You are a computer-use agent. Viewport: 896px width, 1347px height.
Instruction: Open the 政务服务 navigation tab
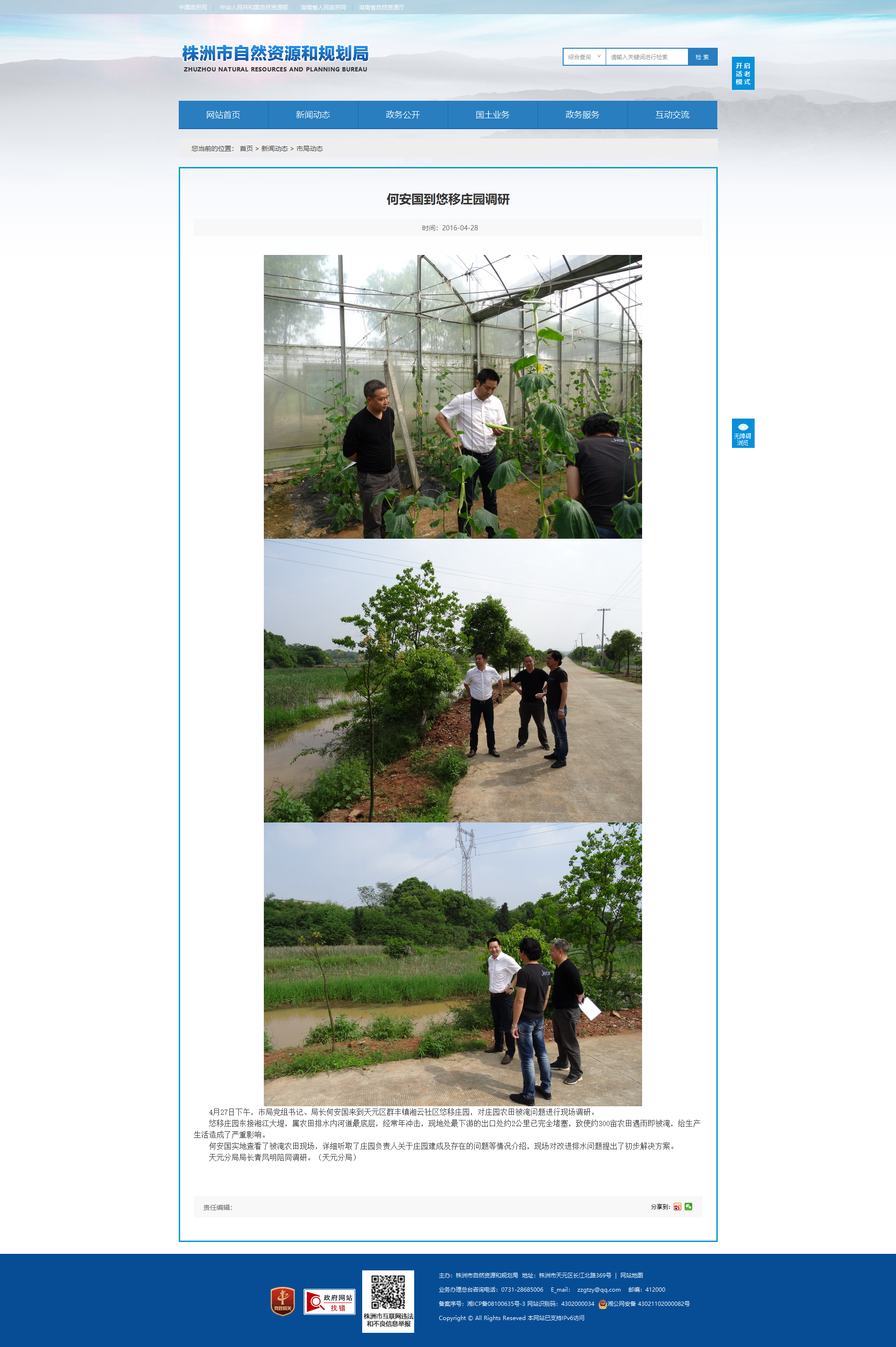[583, 115]
